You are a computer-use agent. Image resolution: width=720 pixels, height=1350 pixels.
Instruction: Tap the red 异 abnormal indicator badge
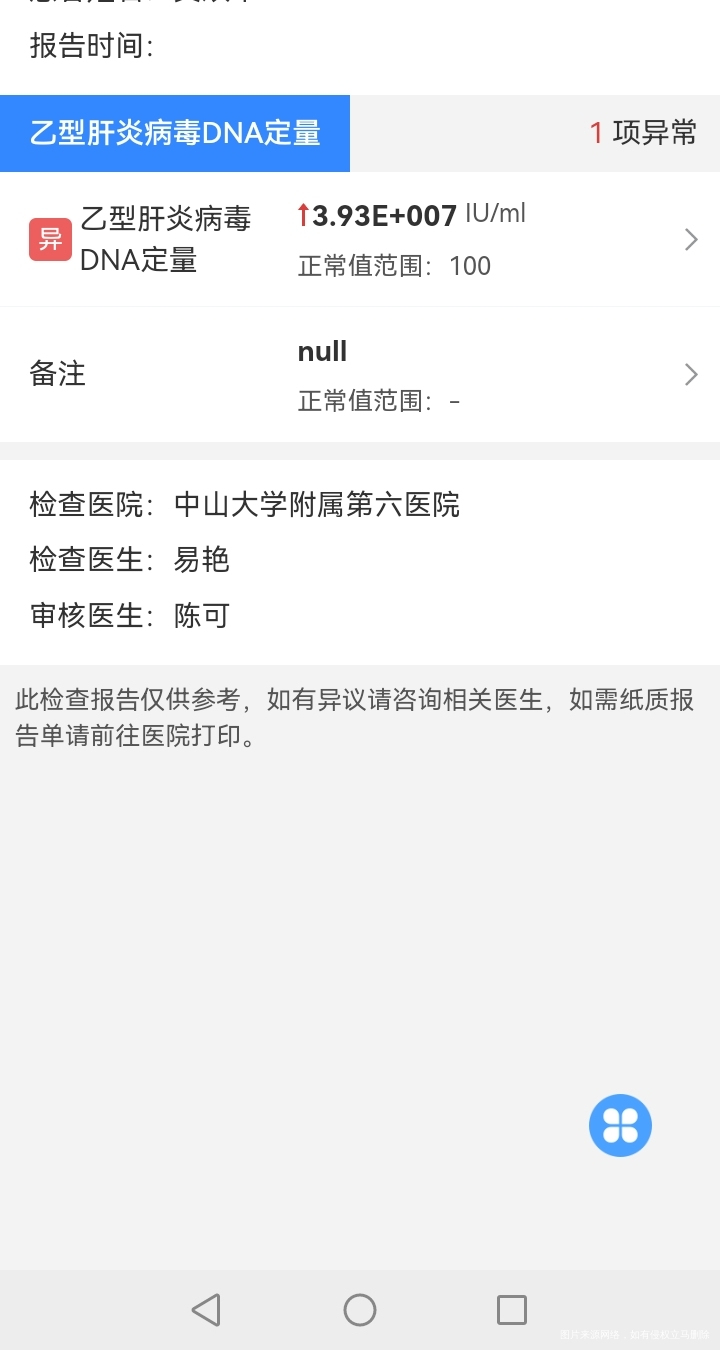[x=50, y=239]
